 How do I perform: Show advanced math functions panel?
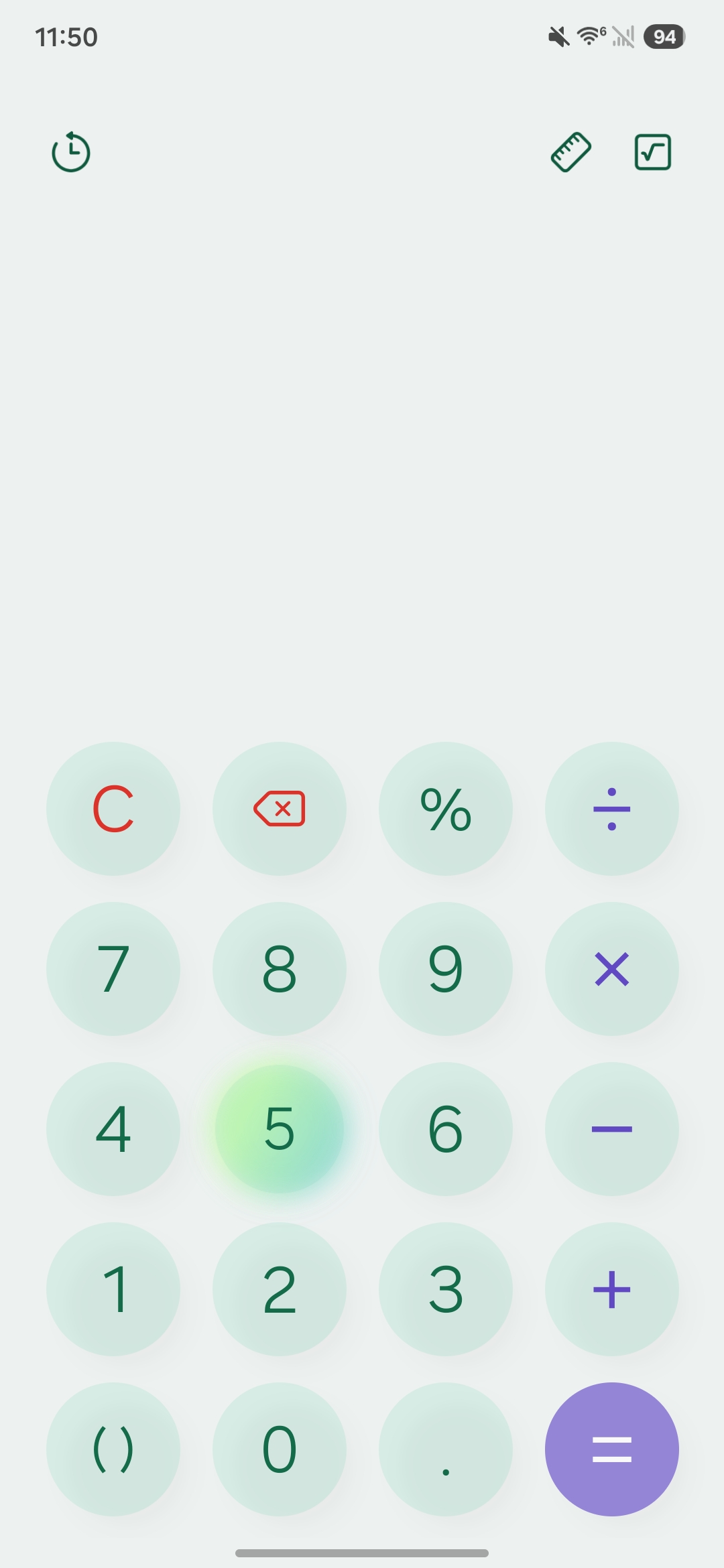tap(652, 152)
